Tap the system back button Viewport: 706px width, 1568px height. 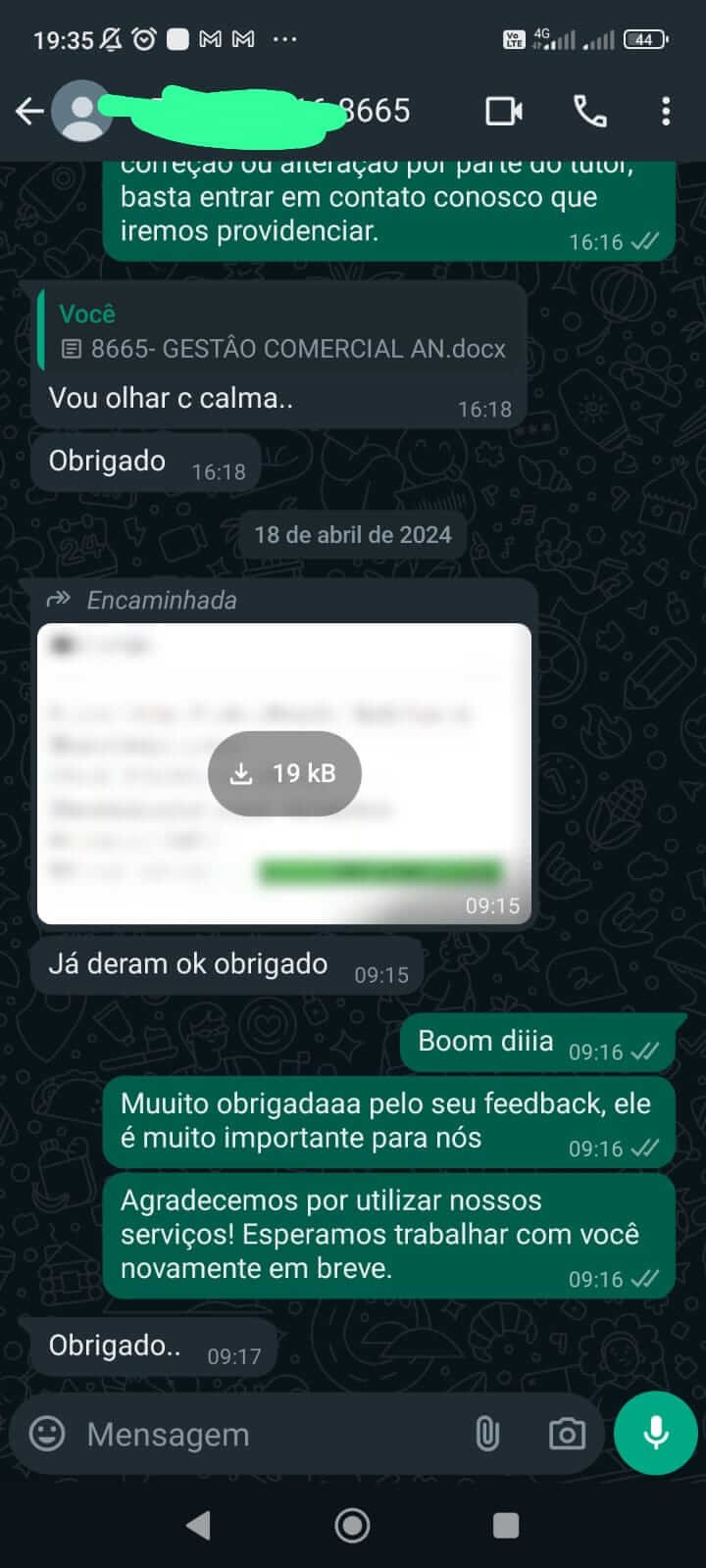tap(199, 1525)
